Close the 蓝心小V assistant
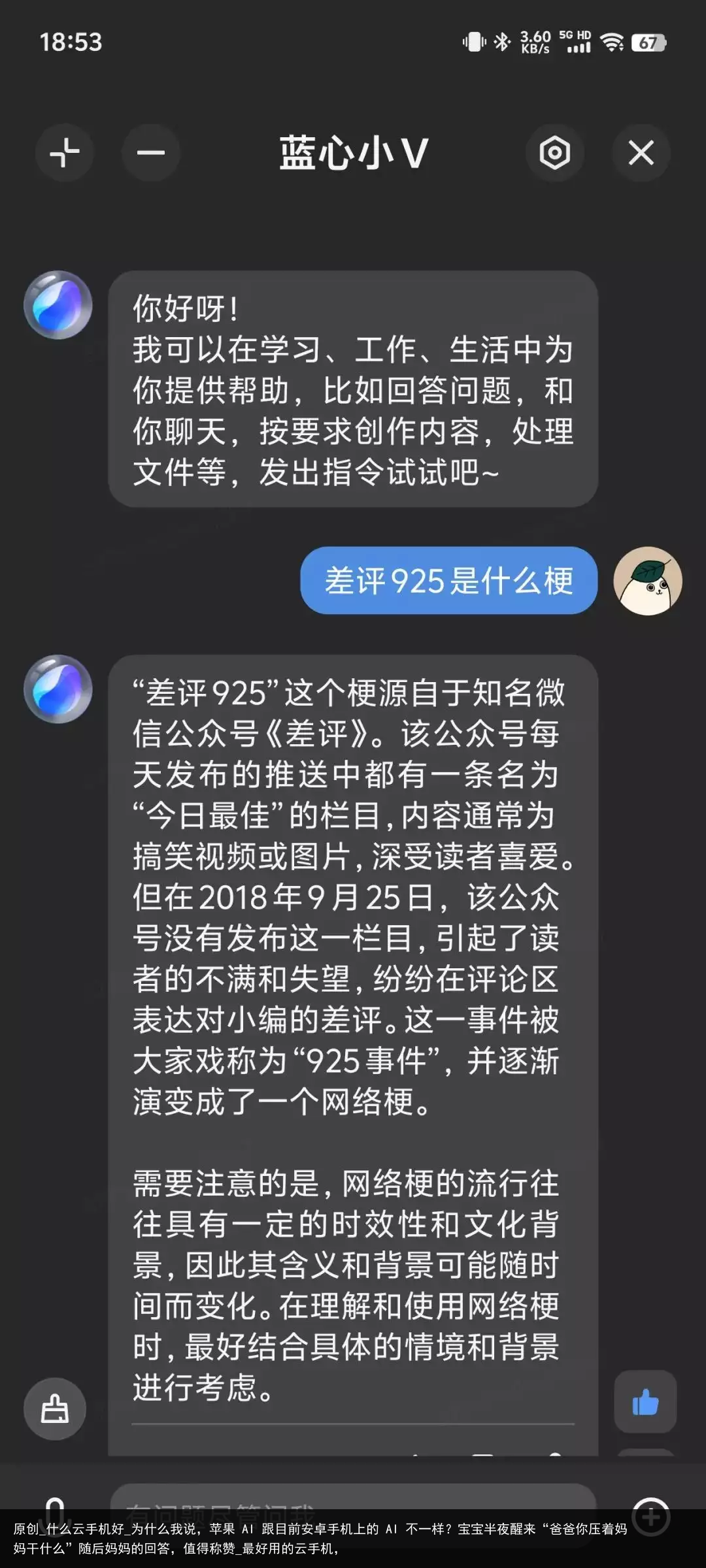Viewport: 706px width, 1568px height. 641,154
